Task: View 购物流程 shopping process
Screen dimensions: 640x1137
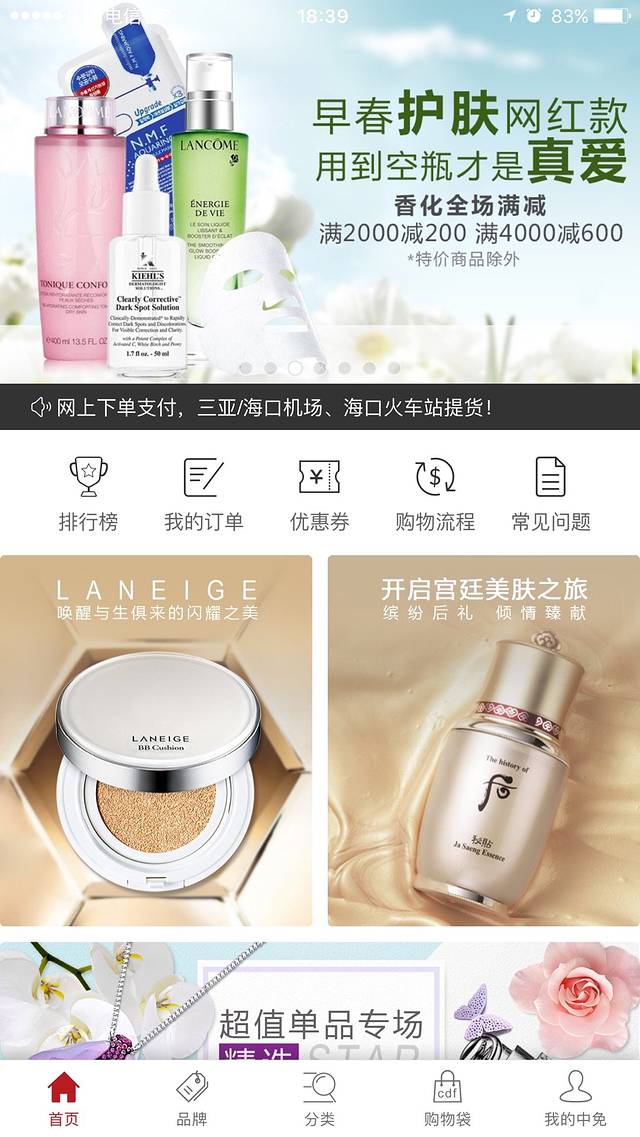Action: [x=435, y=493]
